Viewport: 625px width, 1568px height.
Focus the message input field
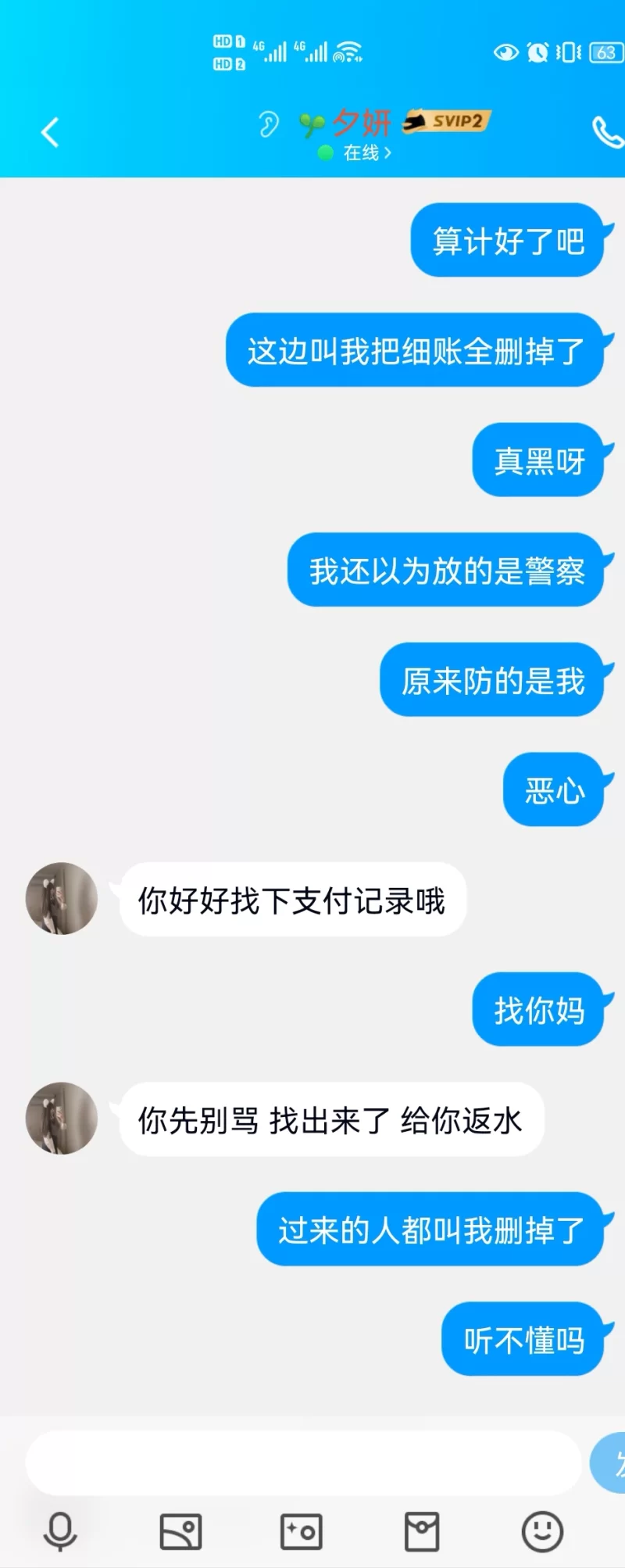(x=303, y=1462)
